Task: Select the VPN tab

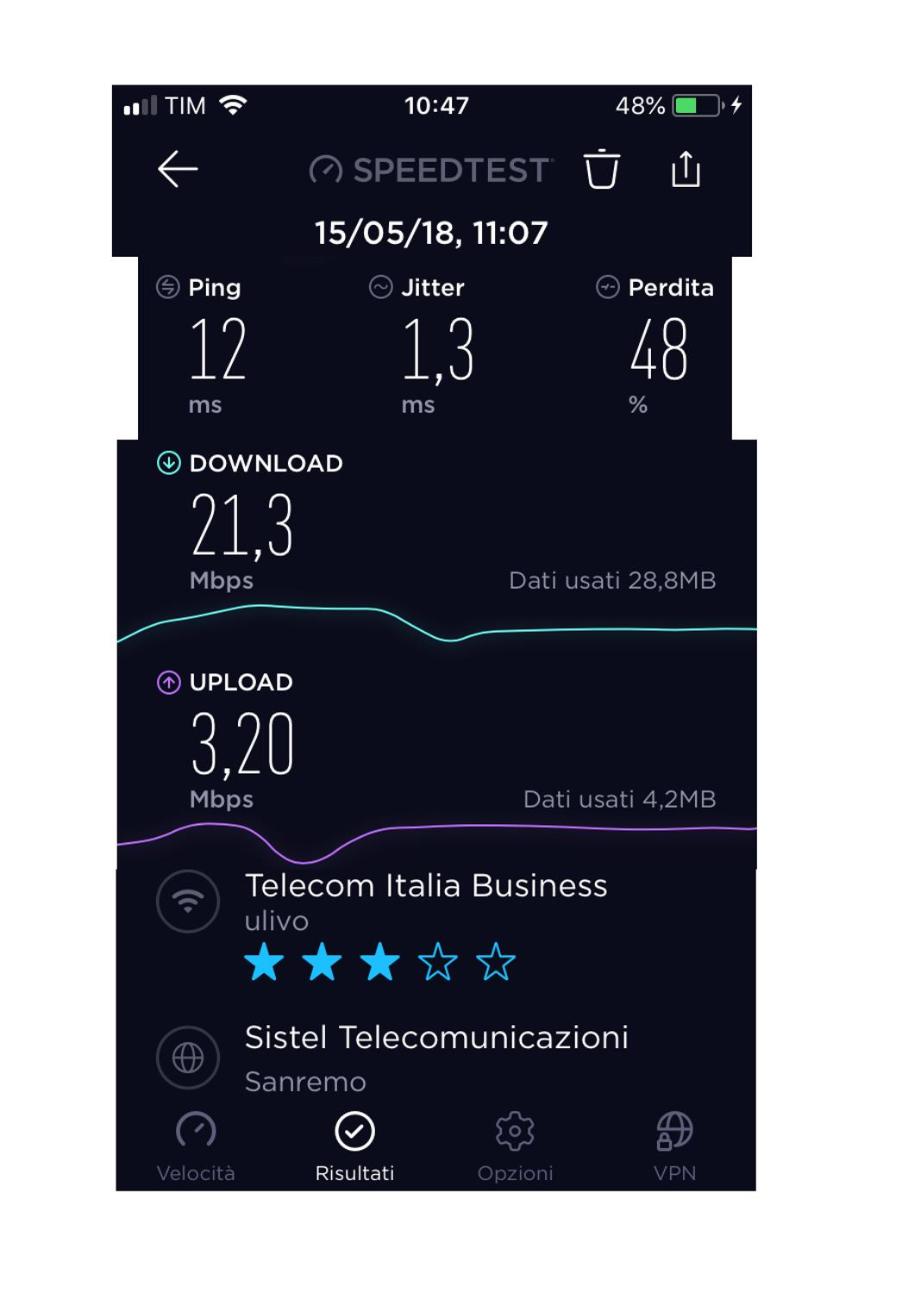Action: (673, 1145)
